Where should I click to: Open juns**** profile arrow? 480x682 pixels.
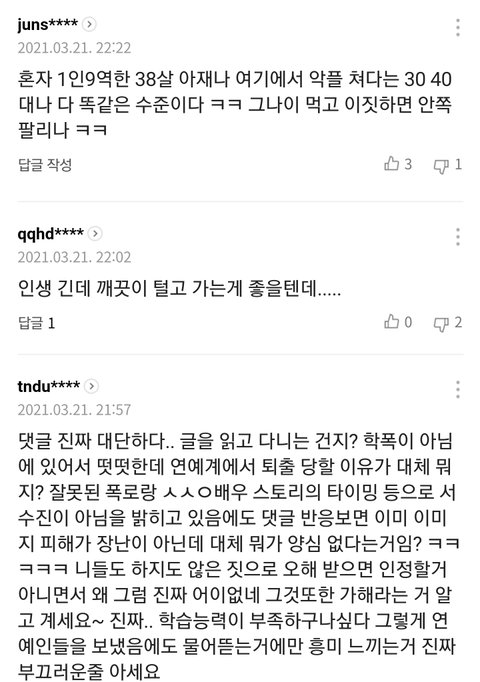(x=89, y=24)
